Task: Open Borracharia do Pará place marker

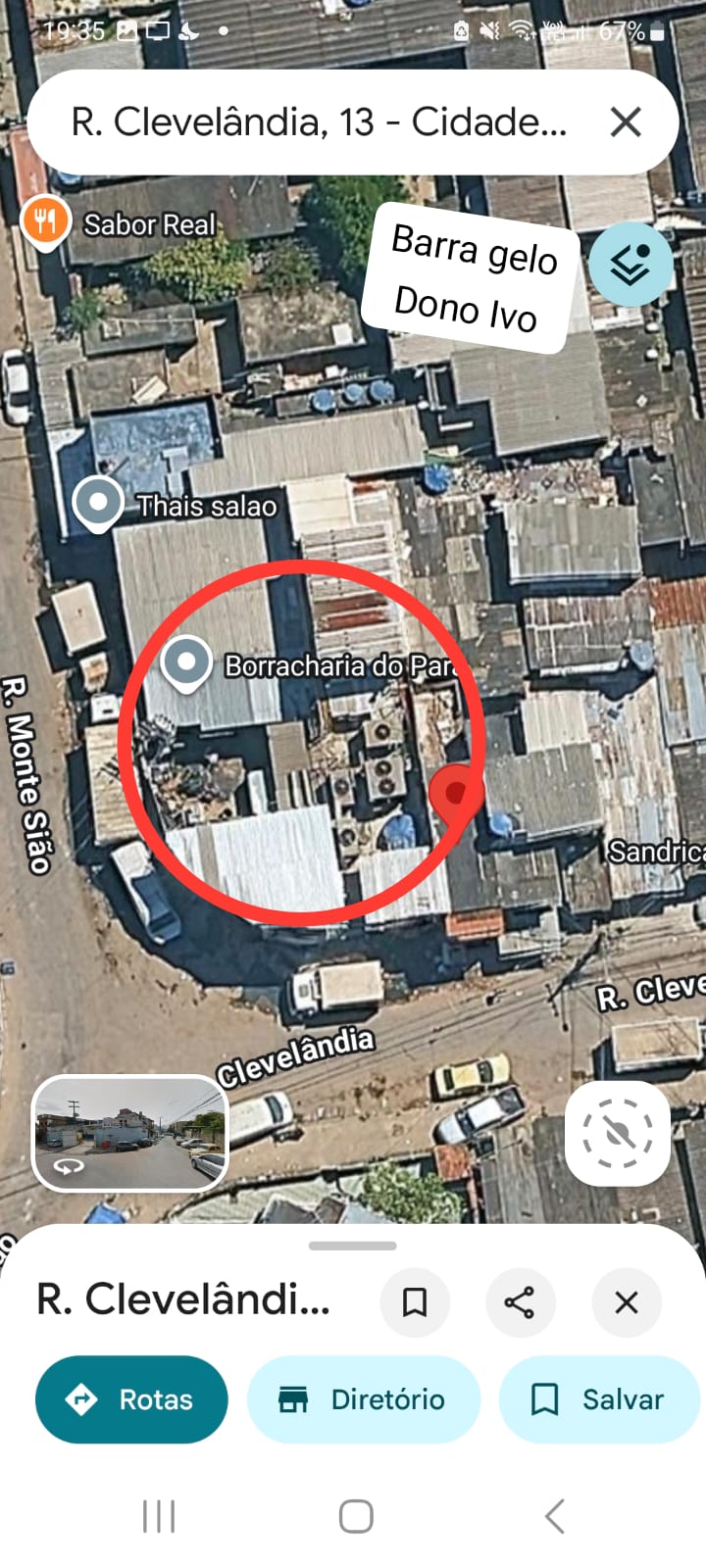Action: pos(186,662)
